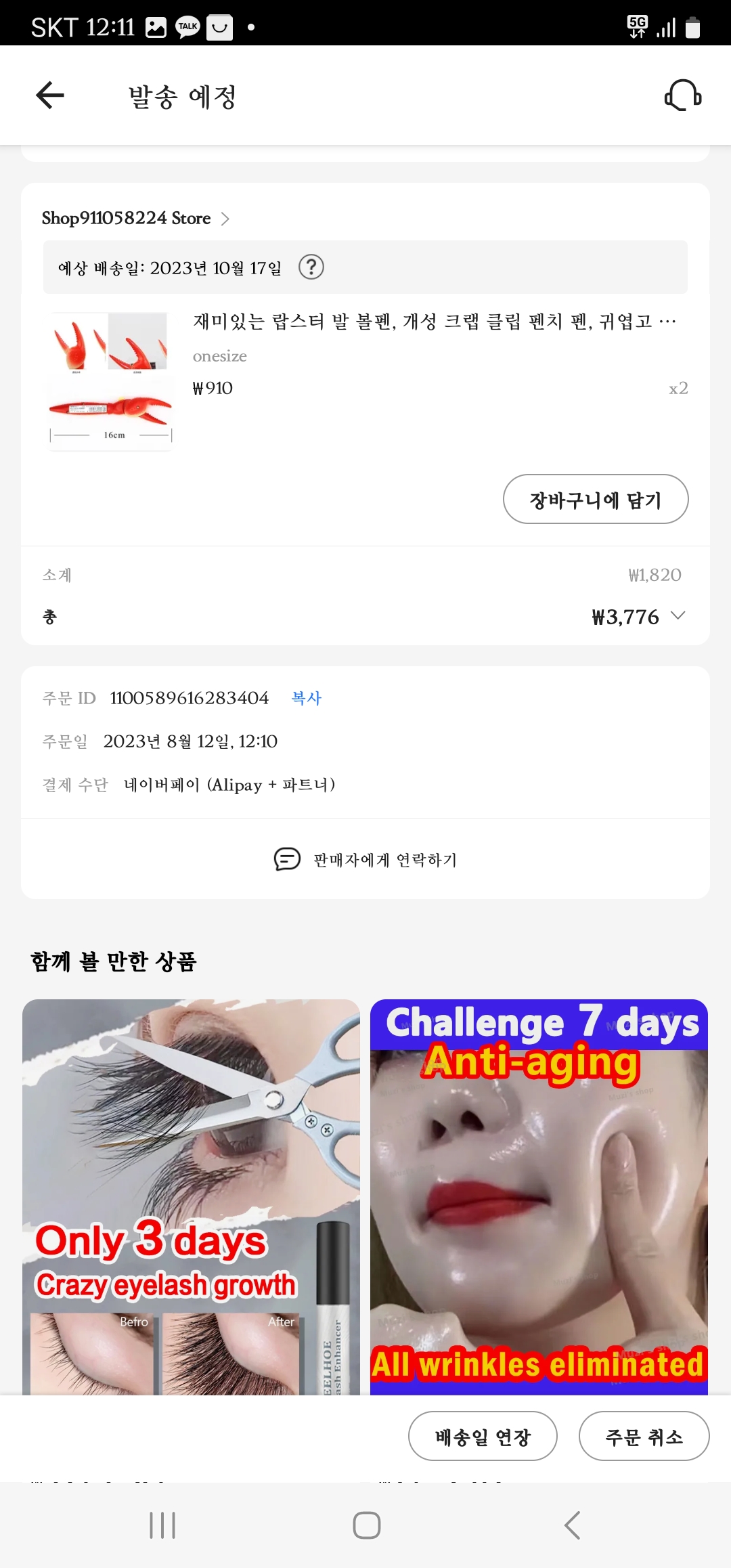731x1568 pixels.
Task: Tap 배송일 연장 to extend delivery
Action: (483, 1436)
